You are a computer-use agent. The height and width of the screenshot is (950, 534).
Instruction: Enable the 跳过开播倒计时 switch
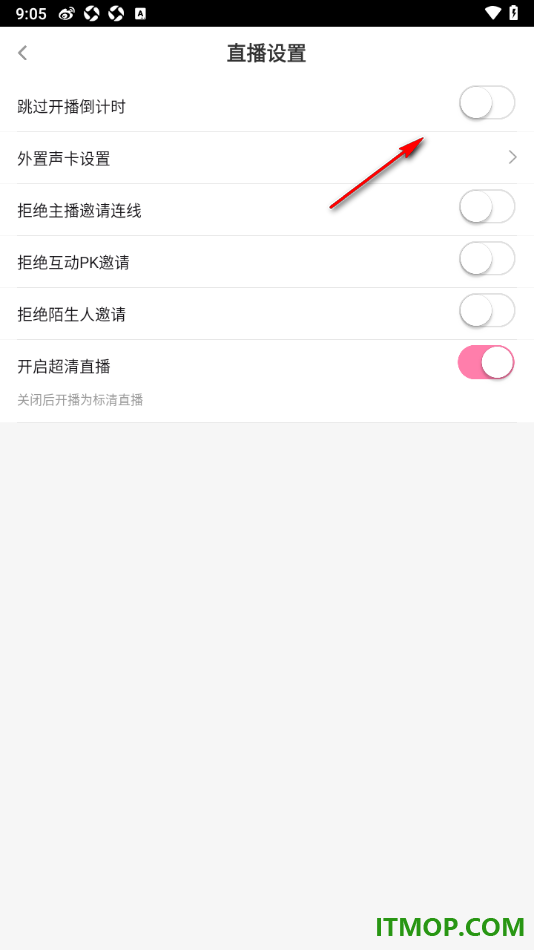click(487, 103)
